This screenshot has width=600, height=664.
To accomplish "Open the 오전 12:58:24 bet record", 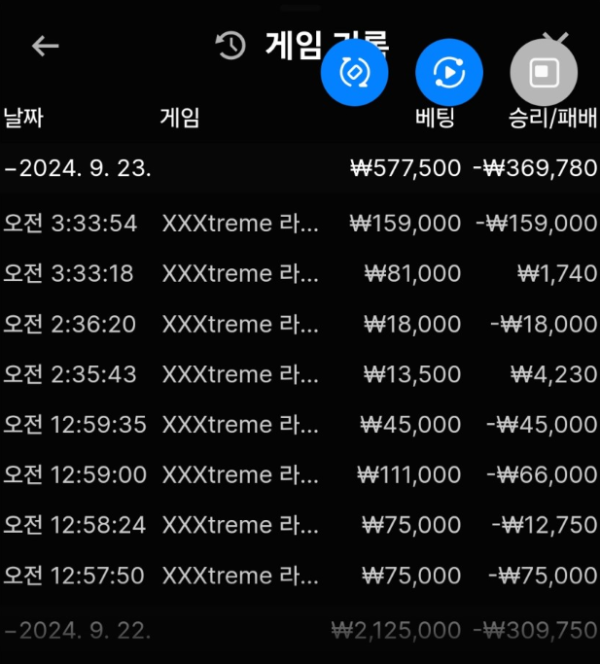I will [300, 525].
